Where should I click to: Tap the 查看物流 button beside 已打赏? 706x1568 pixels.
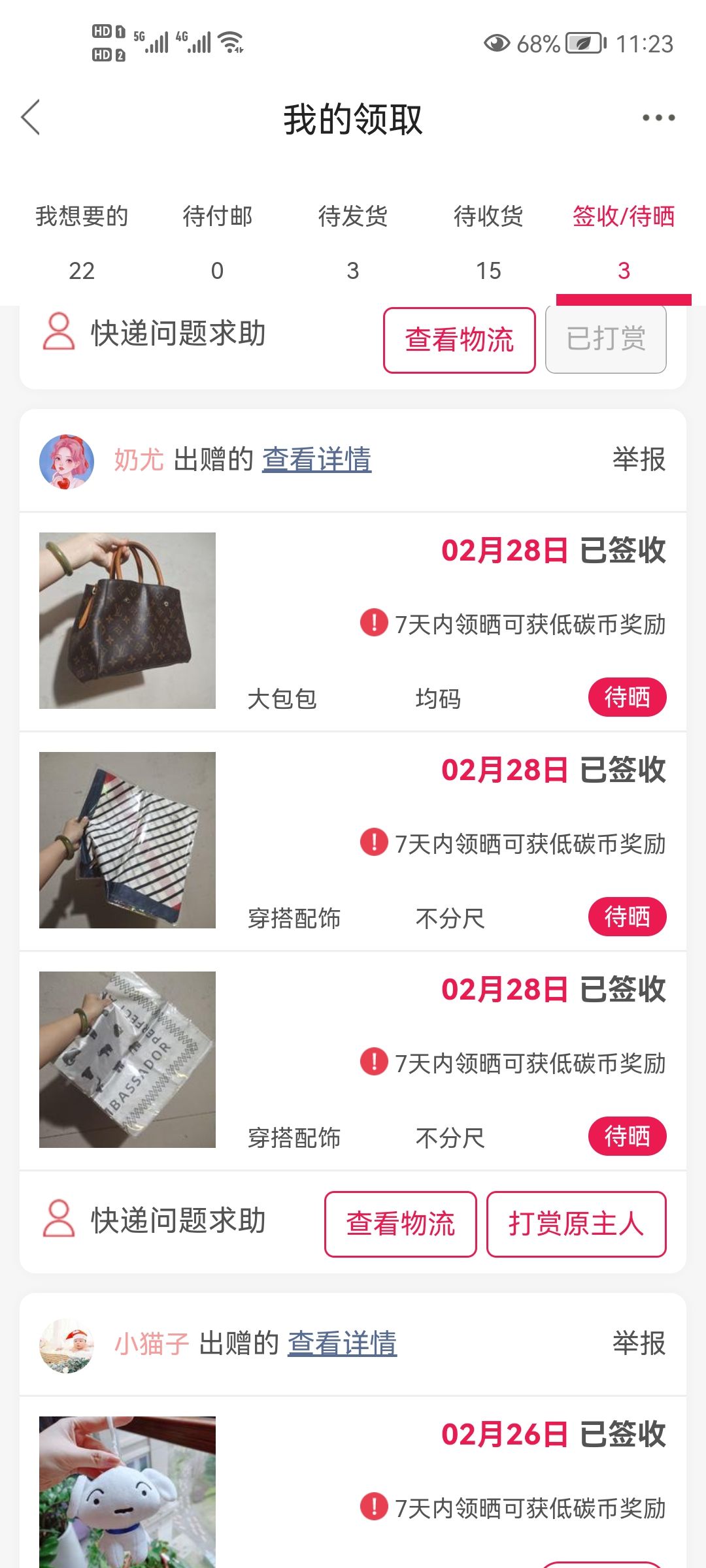[460, 340]
